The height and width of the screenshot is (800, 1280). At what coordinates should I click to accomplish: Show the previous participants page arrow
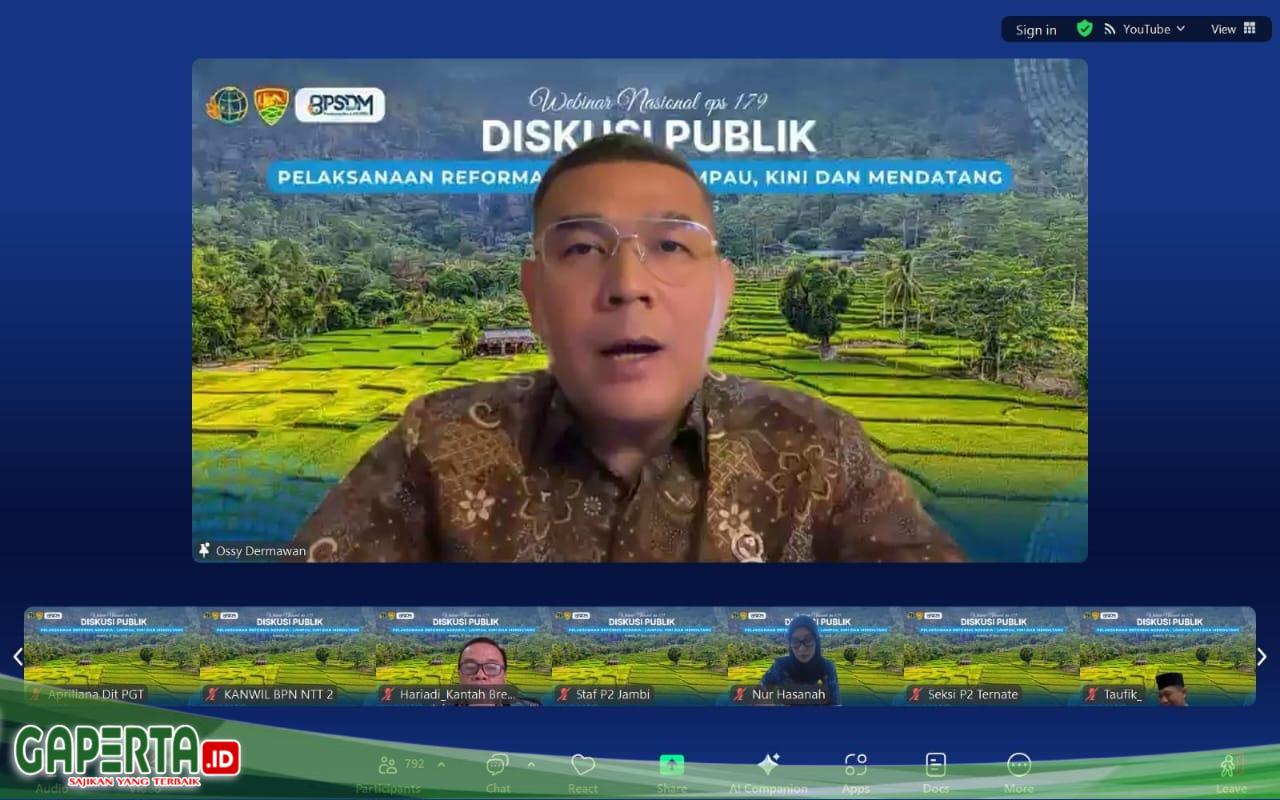17,656
